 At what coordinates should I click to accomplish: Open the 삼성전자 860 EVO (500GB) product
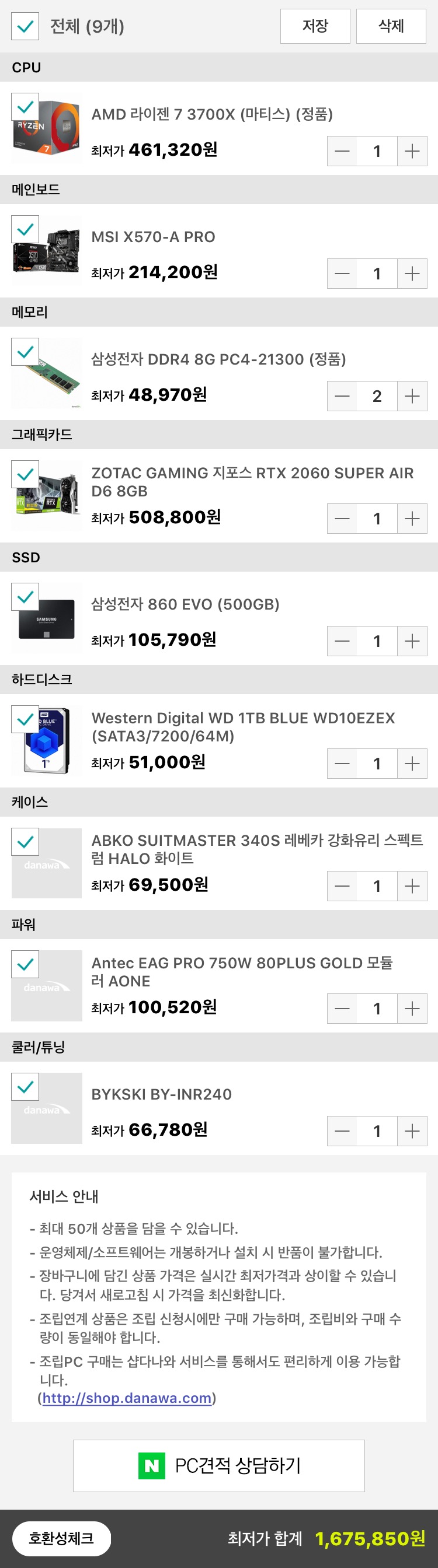(185, 604)
